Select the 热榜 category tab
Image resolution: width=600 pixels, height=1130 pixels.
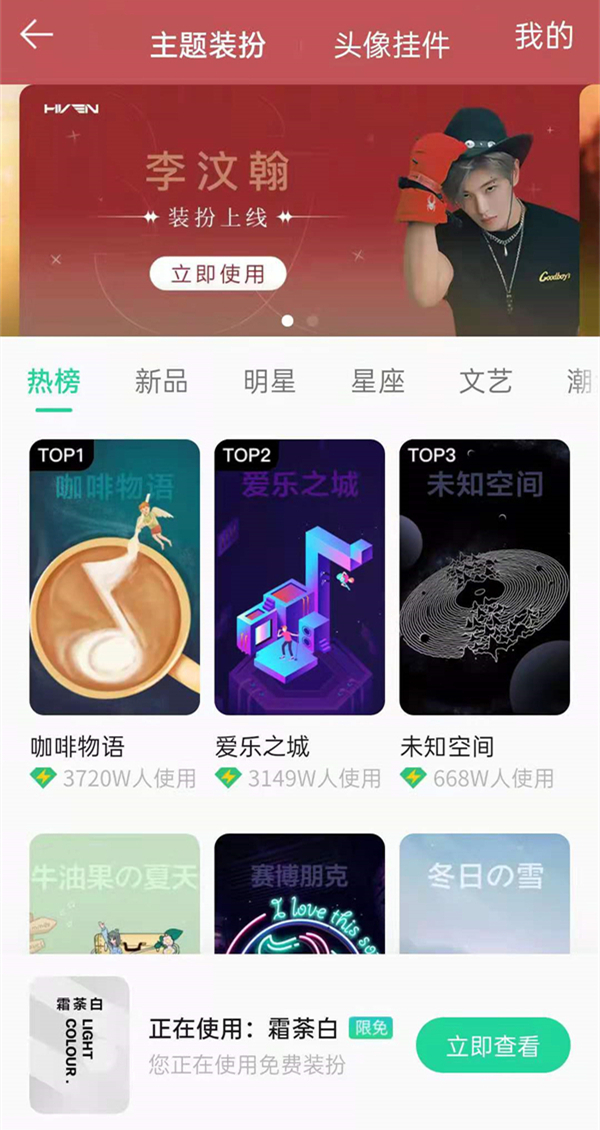coord(53,381)
